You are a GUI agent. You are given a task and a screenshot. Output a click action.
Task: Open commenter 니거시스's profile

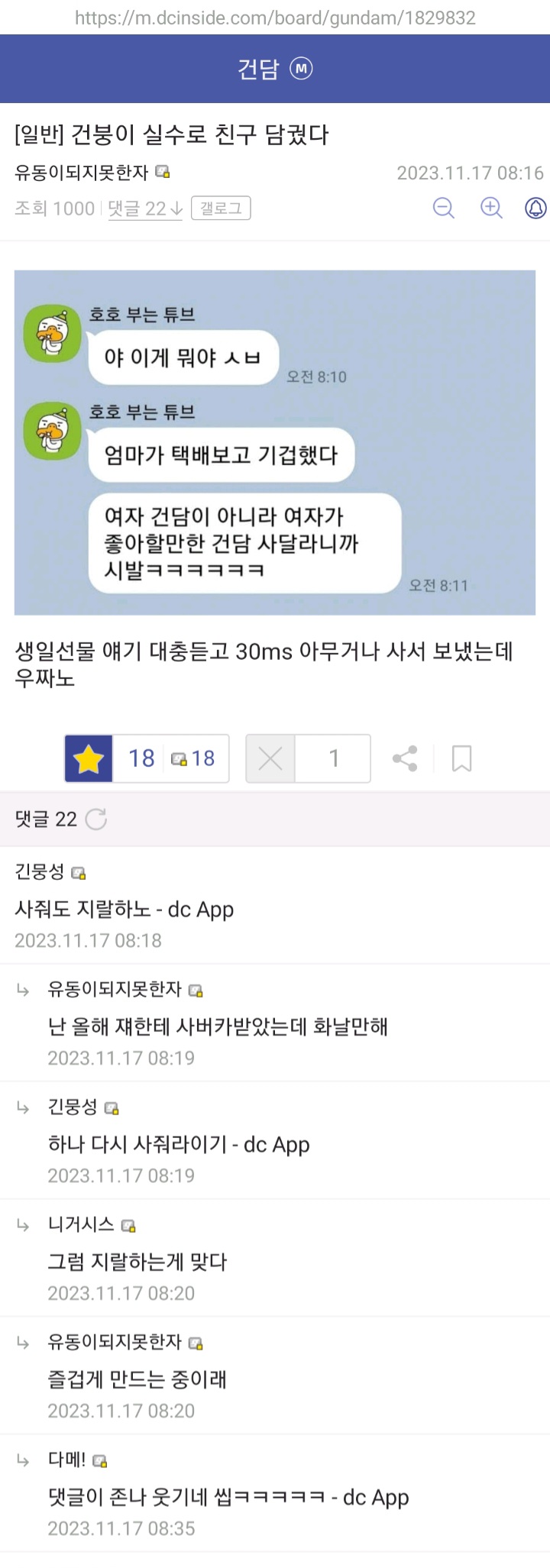coord(81,1224)
